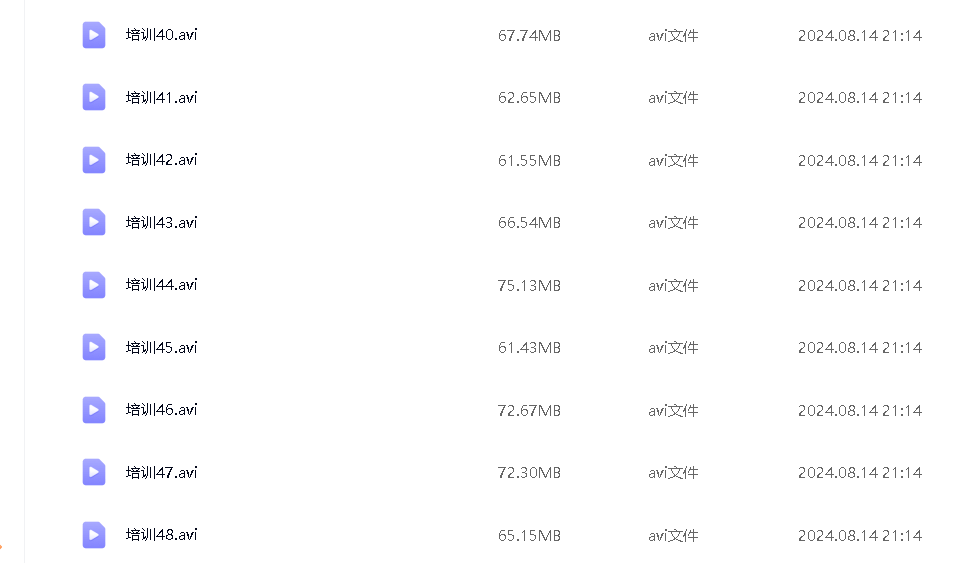Open the 61.43MB file 培训45.avi
The image size is (957, 563).
[161, 348]
